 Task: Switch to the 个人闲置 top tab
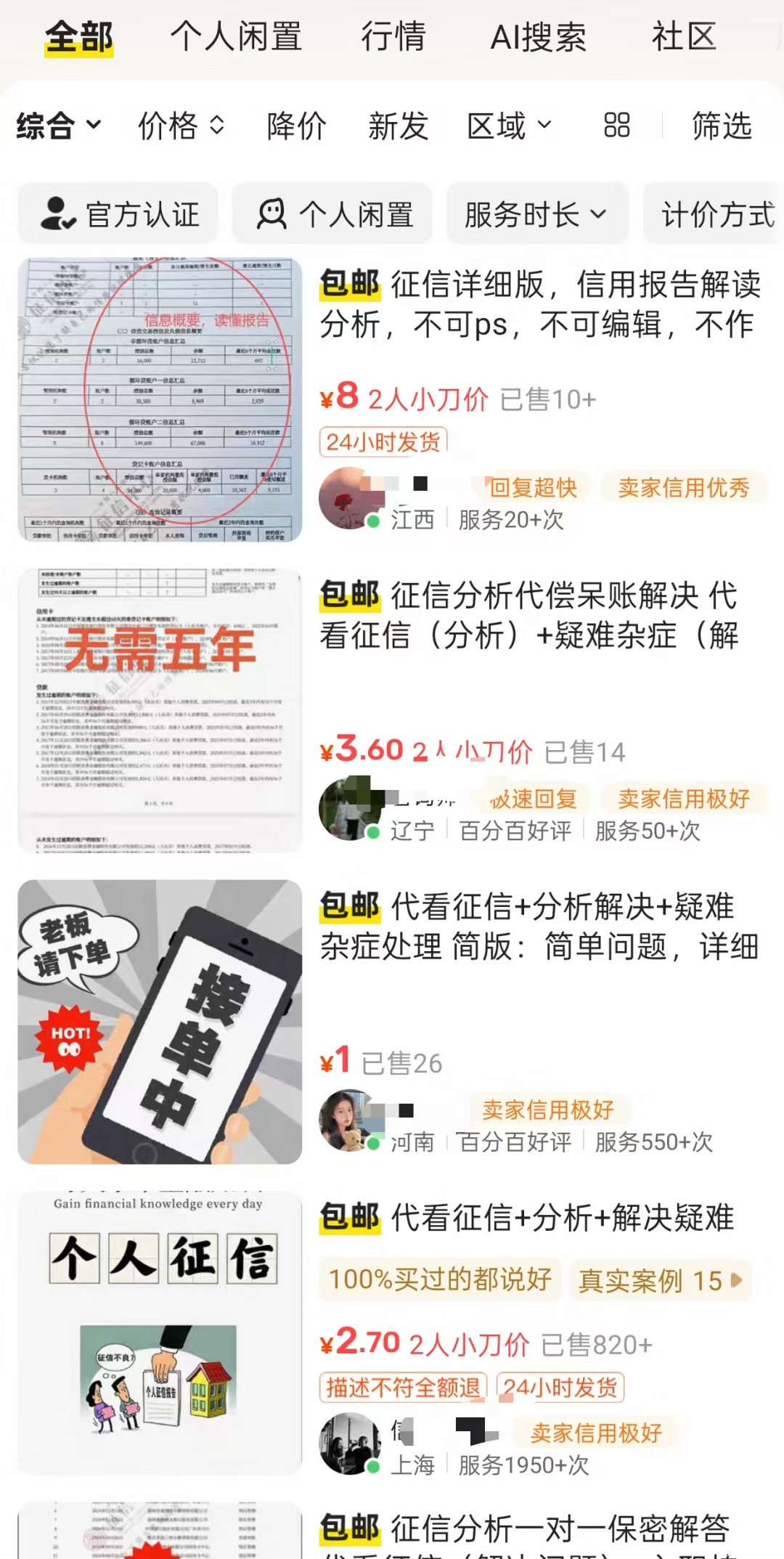pyautogui.click(x=236, y=36)
